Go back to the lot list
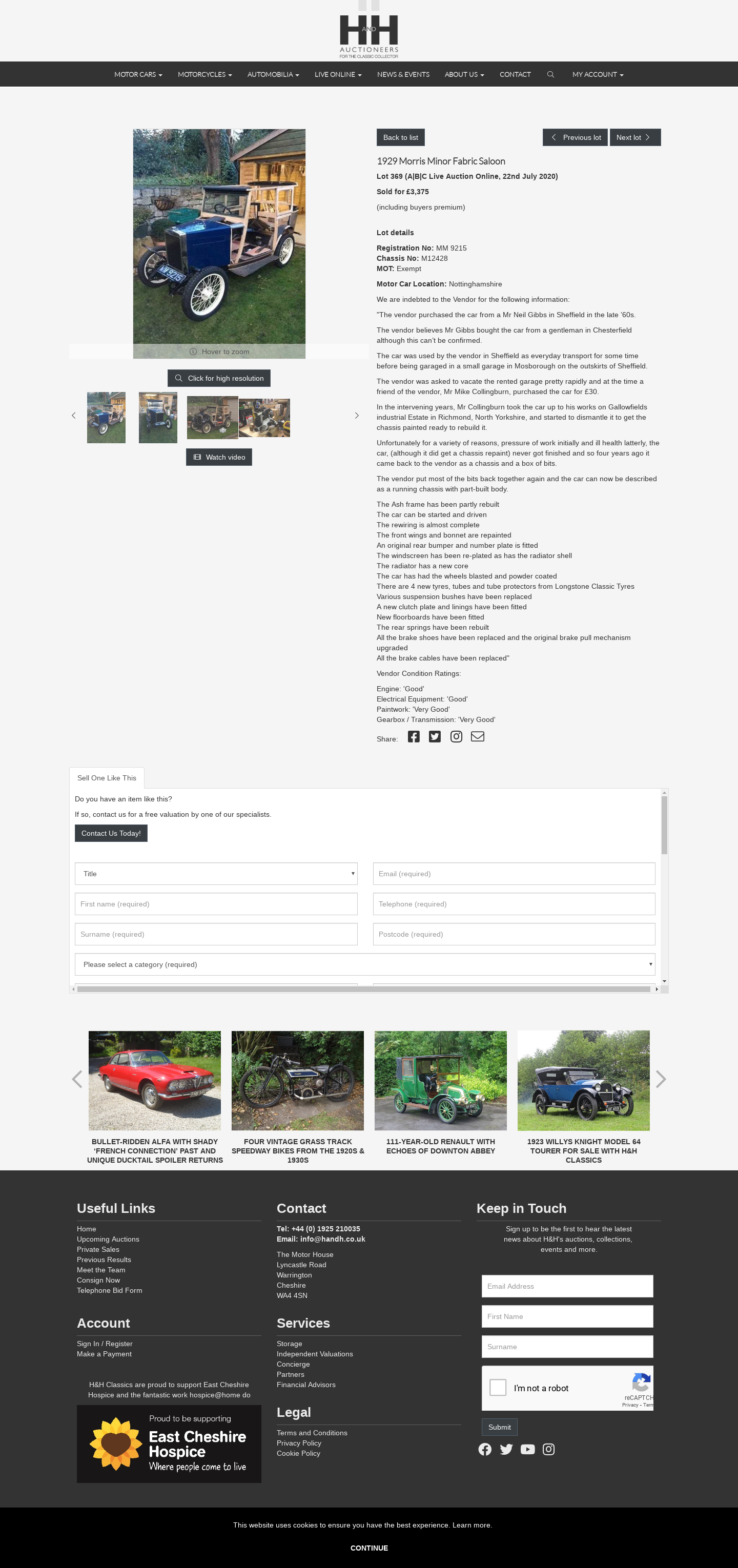This screenshot has height=1568, width=738. click(400, 137)
